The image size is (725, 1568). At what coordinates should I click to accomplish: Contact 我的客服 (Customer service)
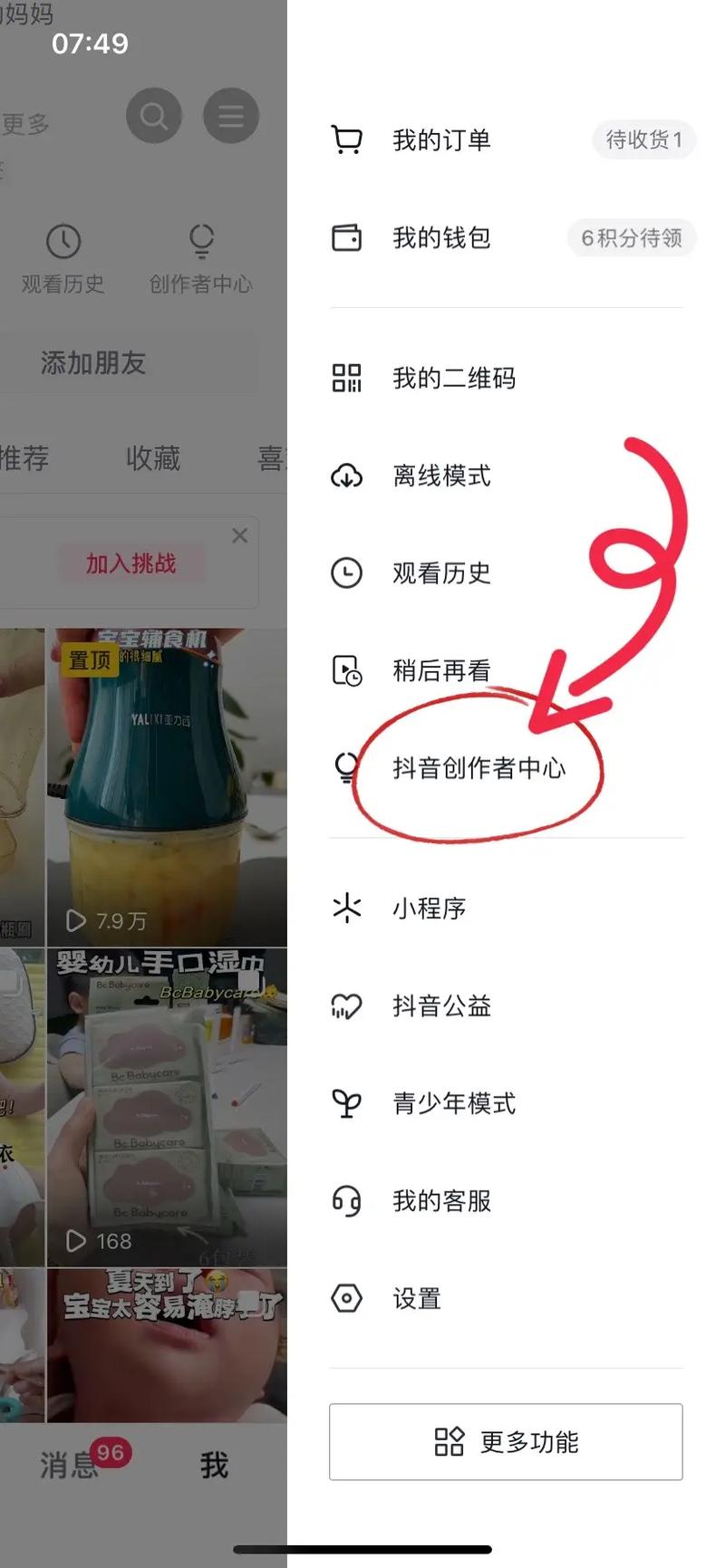[441, 1201]
